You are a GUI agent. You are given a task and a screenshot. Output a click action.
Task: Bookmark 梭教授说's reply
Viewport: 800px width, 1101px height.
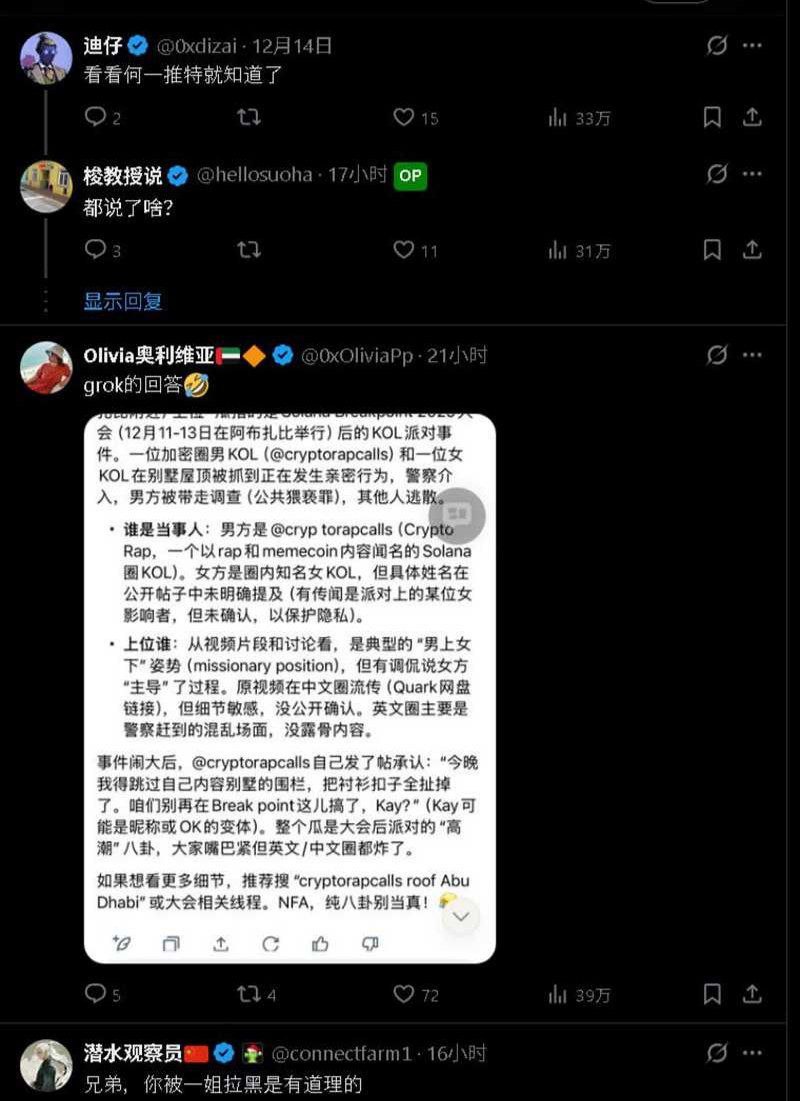pos(712,249)
